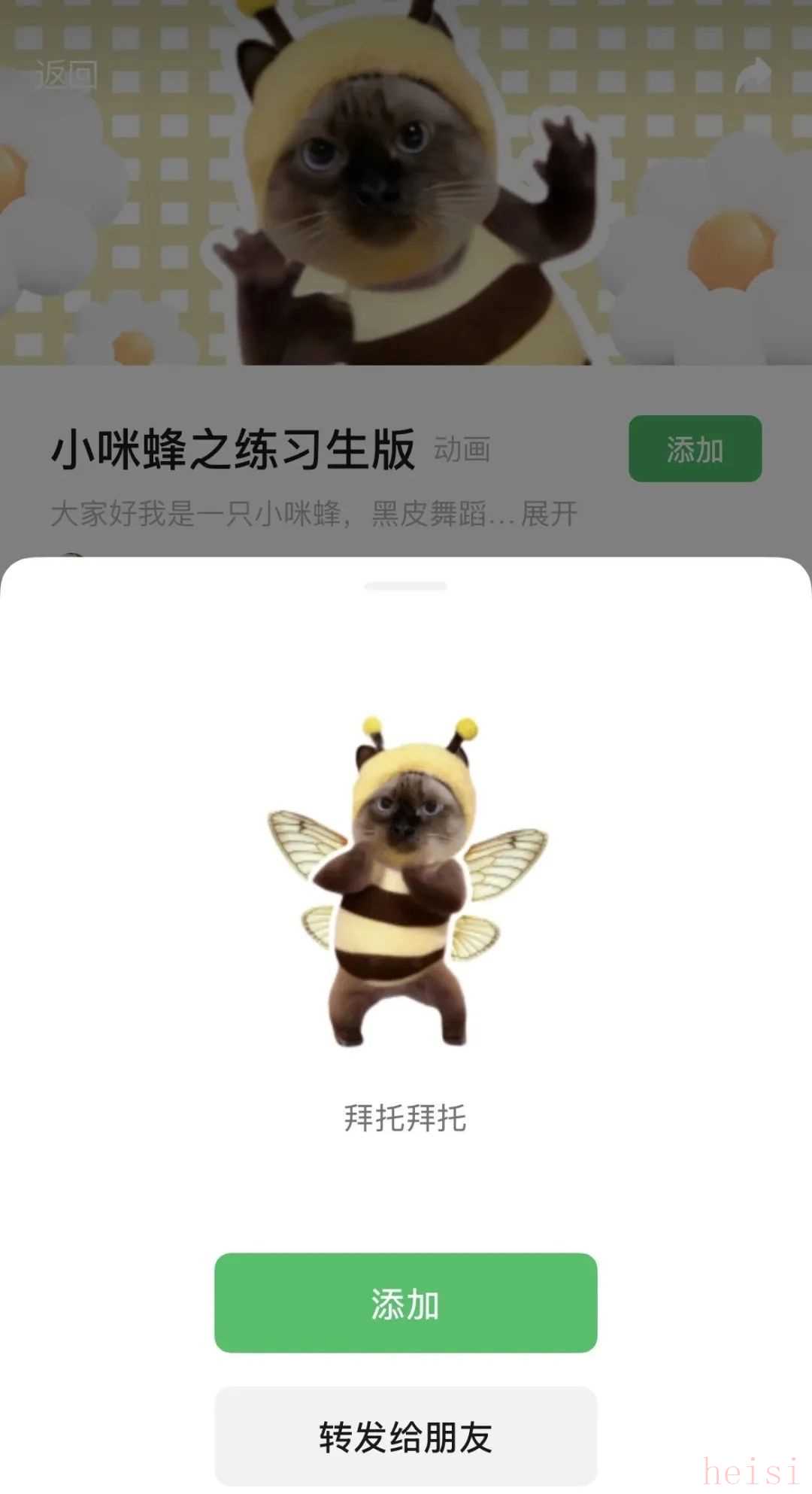Image resolution: width=812 pixels, height=1494 pixels.
Task: Expand the description with 展开
Action: click(550, 515)
